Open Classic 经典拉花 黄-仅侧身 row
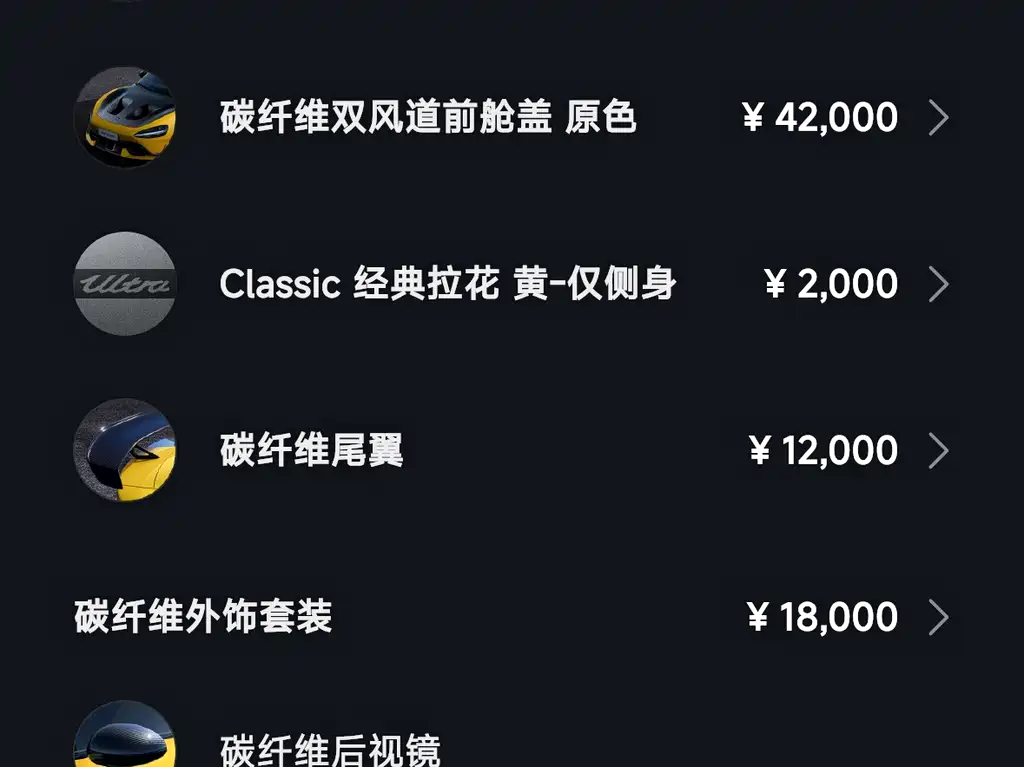This screenshot has height=767, width=1024. (x=448, y=284)
